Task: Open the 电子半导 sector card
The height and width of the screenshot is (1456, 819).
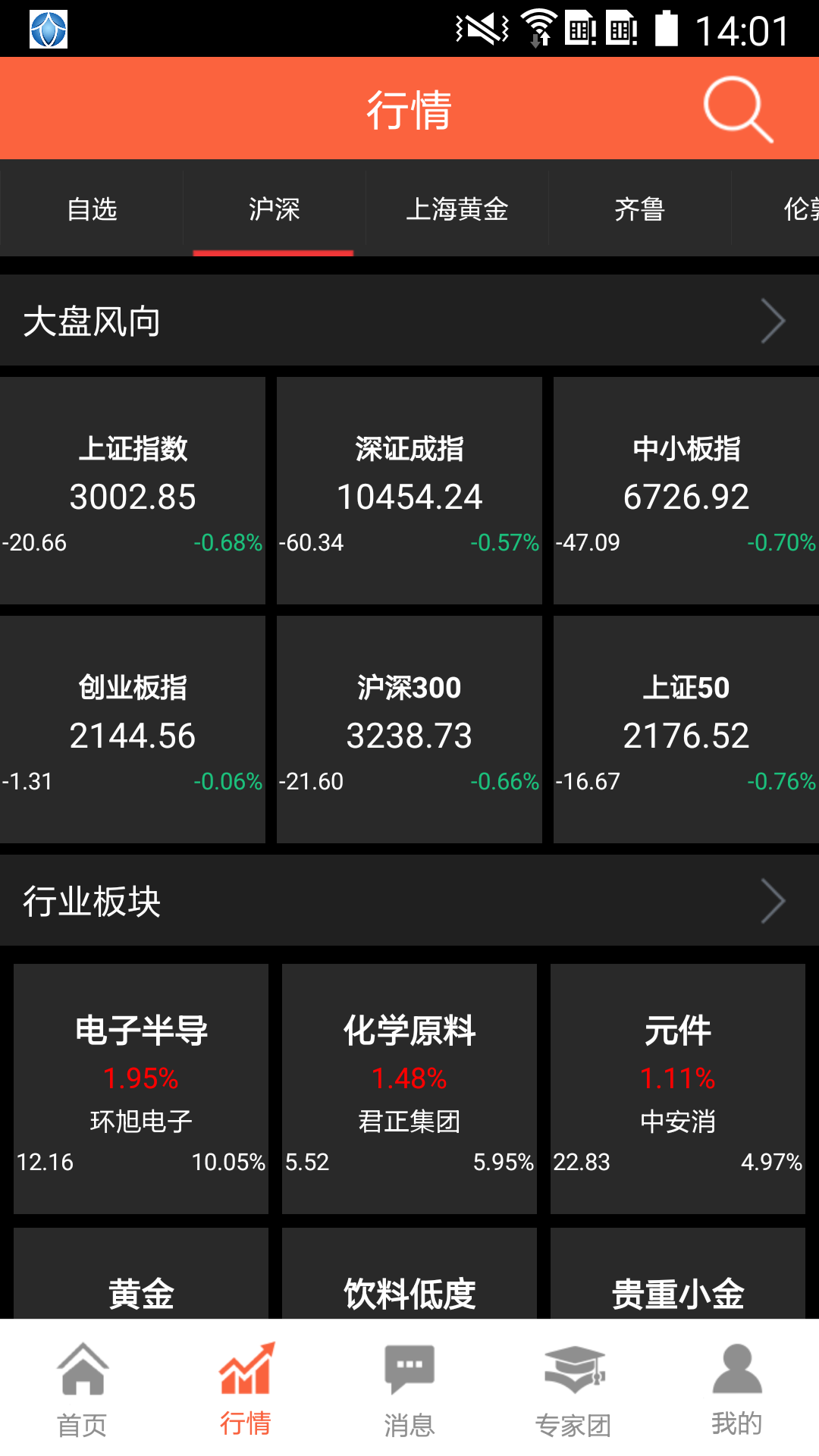Action: point(141,1088)
